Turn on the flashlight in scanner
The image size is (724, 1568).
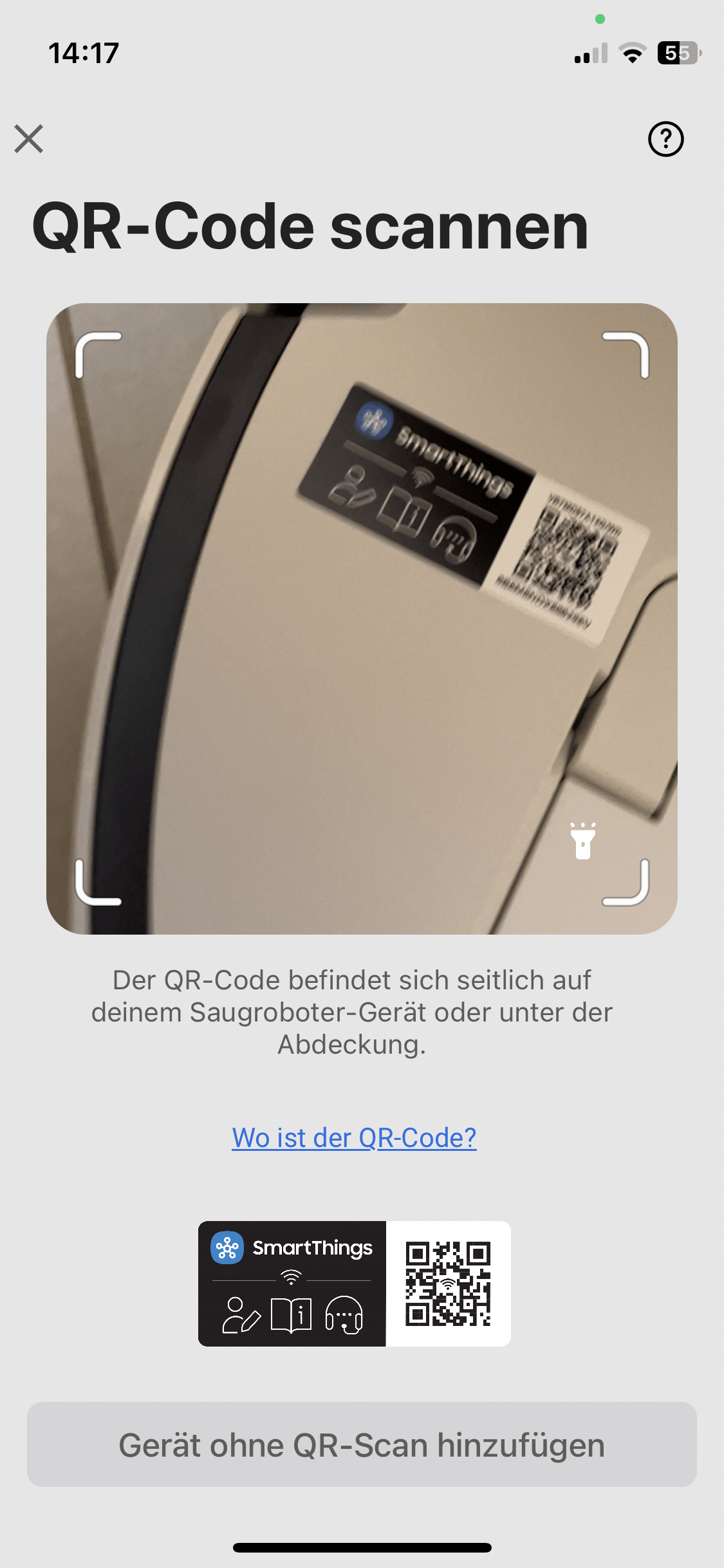[x=583, y=841]
